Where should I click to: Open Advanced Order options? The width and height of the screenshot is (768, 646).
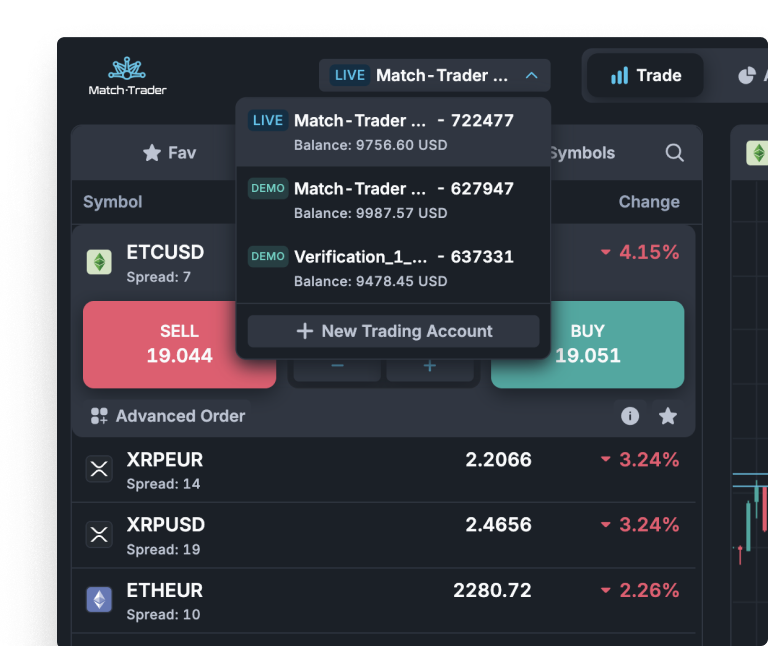167,416
